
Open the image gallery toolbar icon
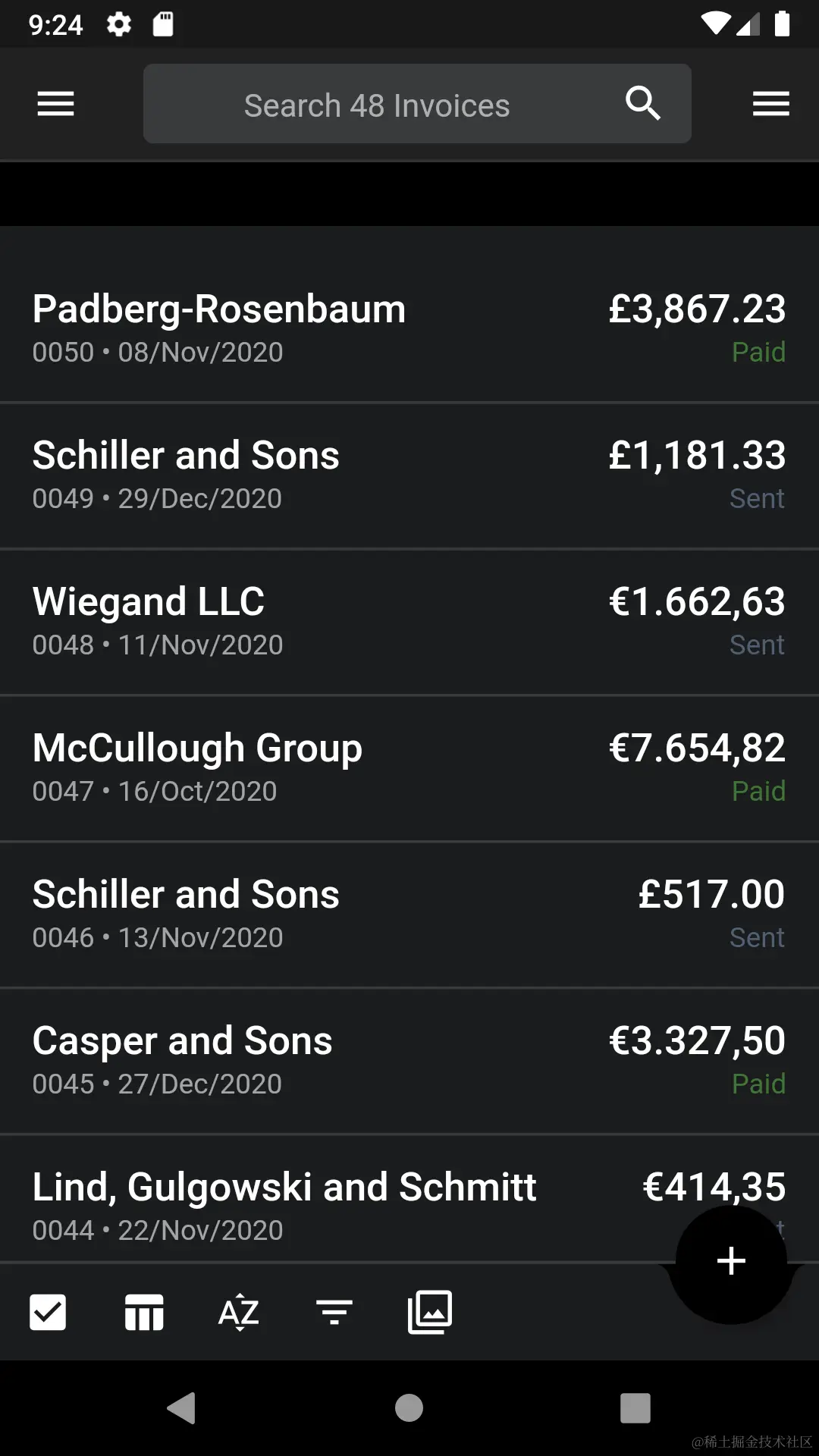[x=430, y=1312]
